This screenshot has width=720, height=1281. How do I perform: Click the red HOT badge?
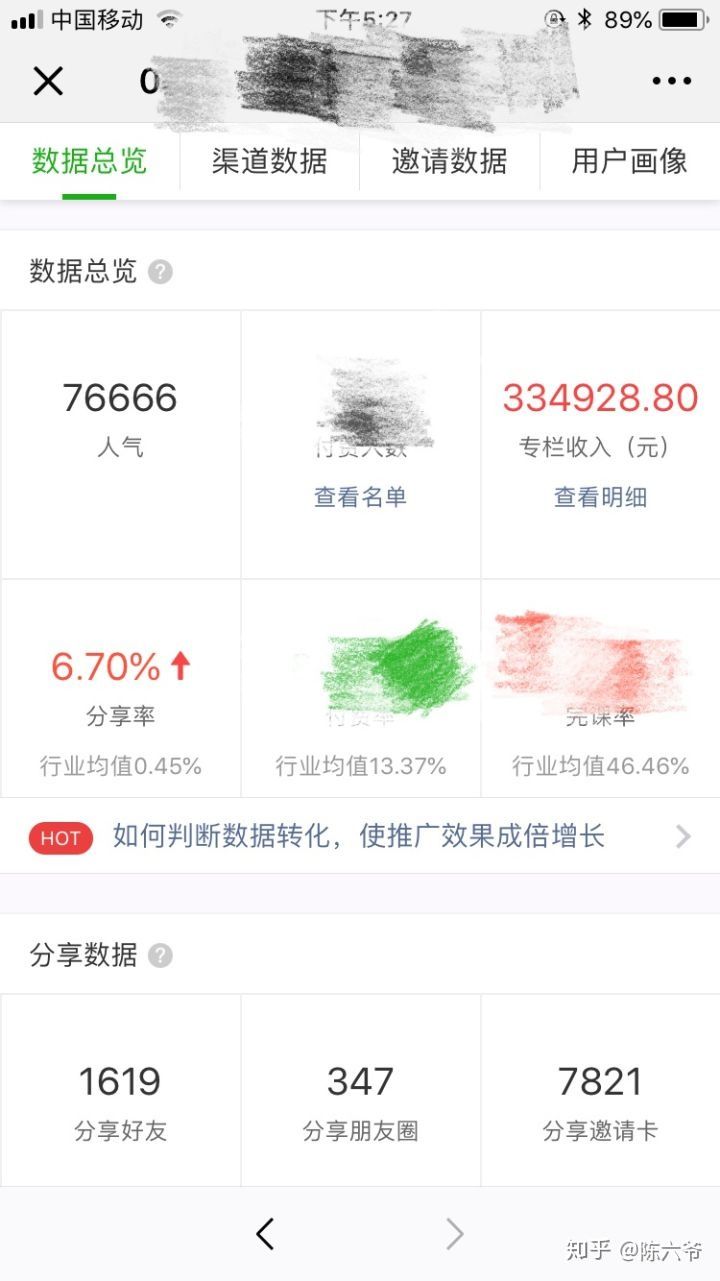click(60, 837)
